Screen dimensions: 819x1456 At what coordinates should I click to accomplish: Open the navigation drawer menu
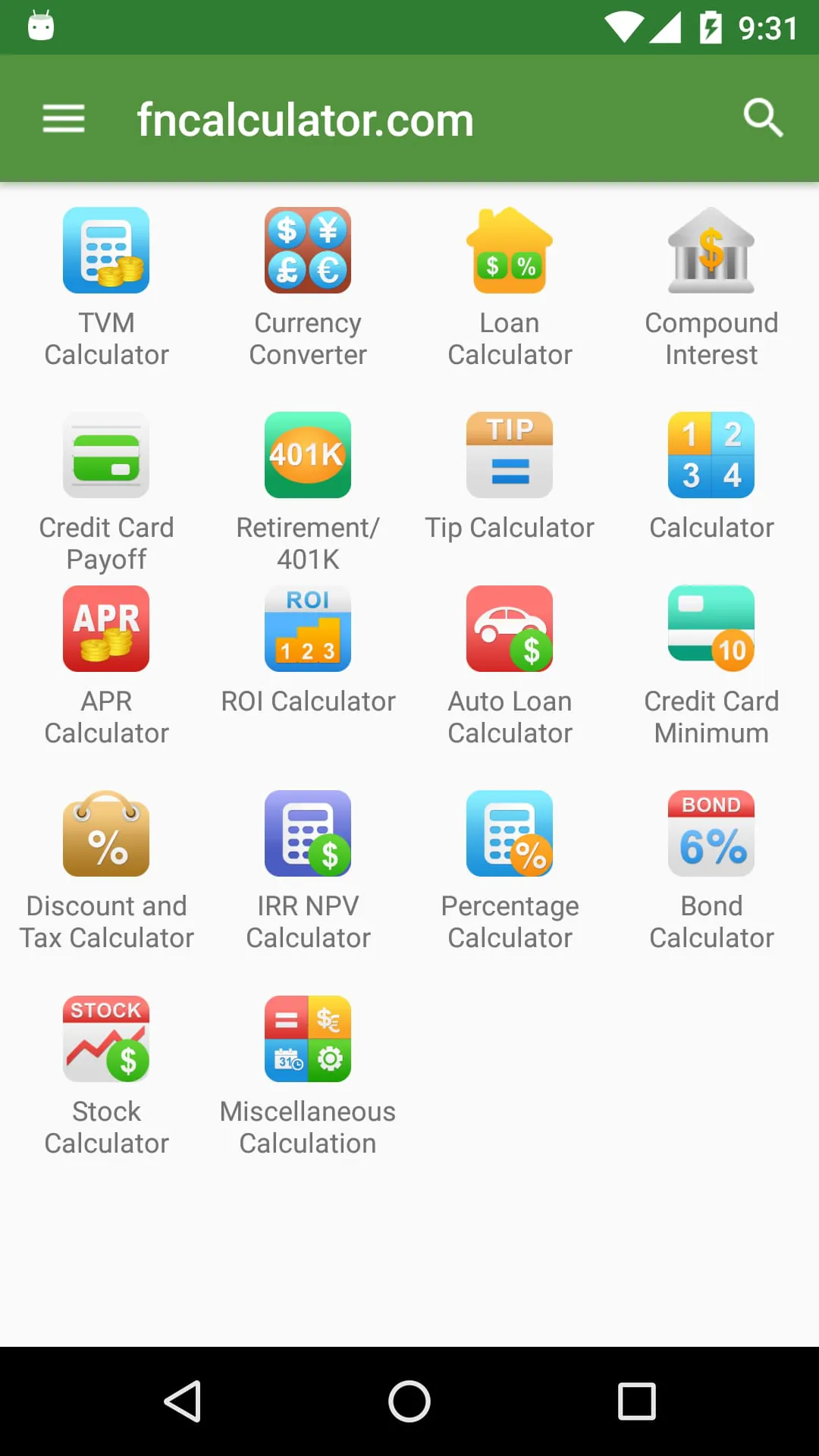pos(63,118)
